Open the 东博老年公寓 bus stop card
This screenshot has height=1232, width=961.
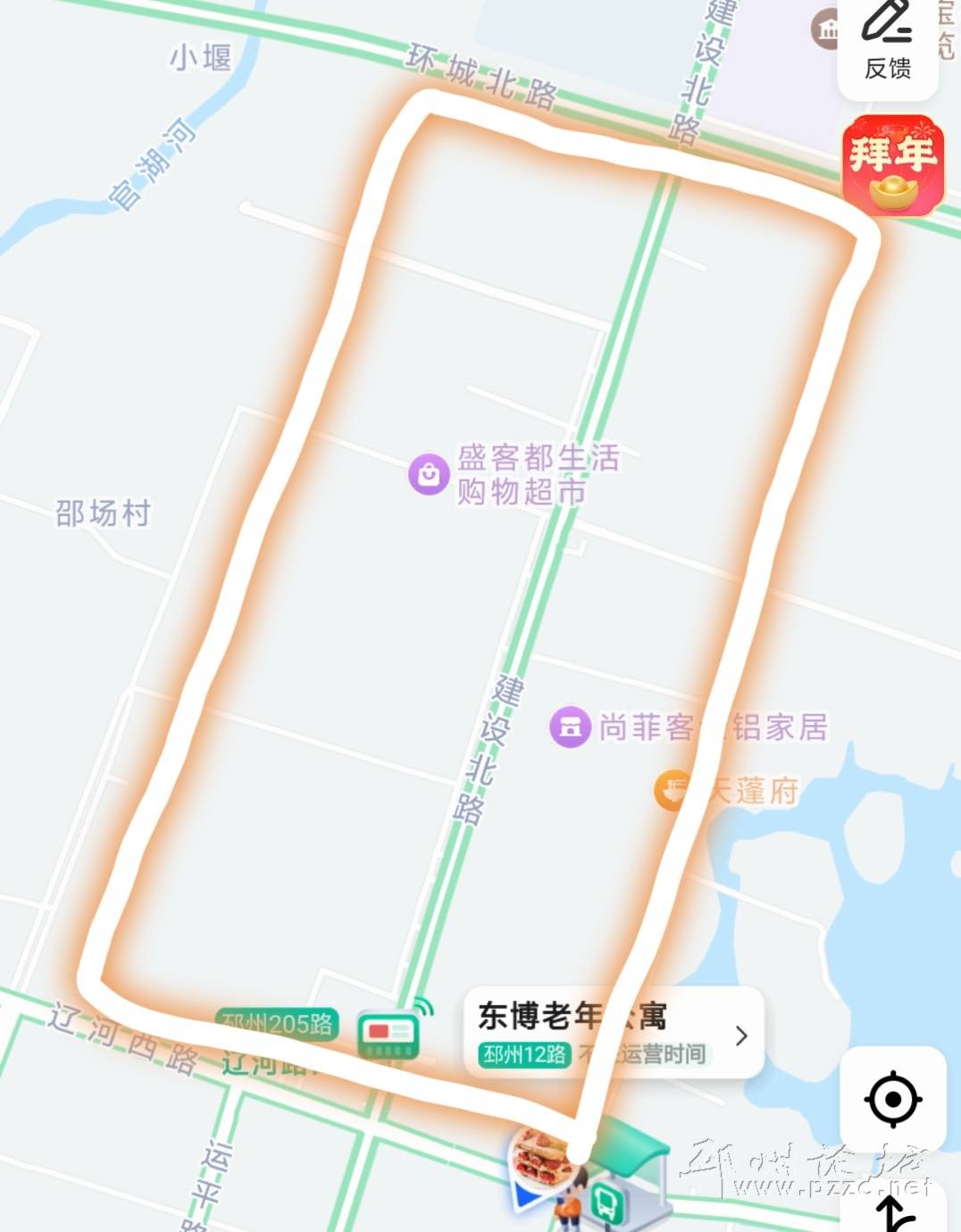(614, 1034)
